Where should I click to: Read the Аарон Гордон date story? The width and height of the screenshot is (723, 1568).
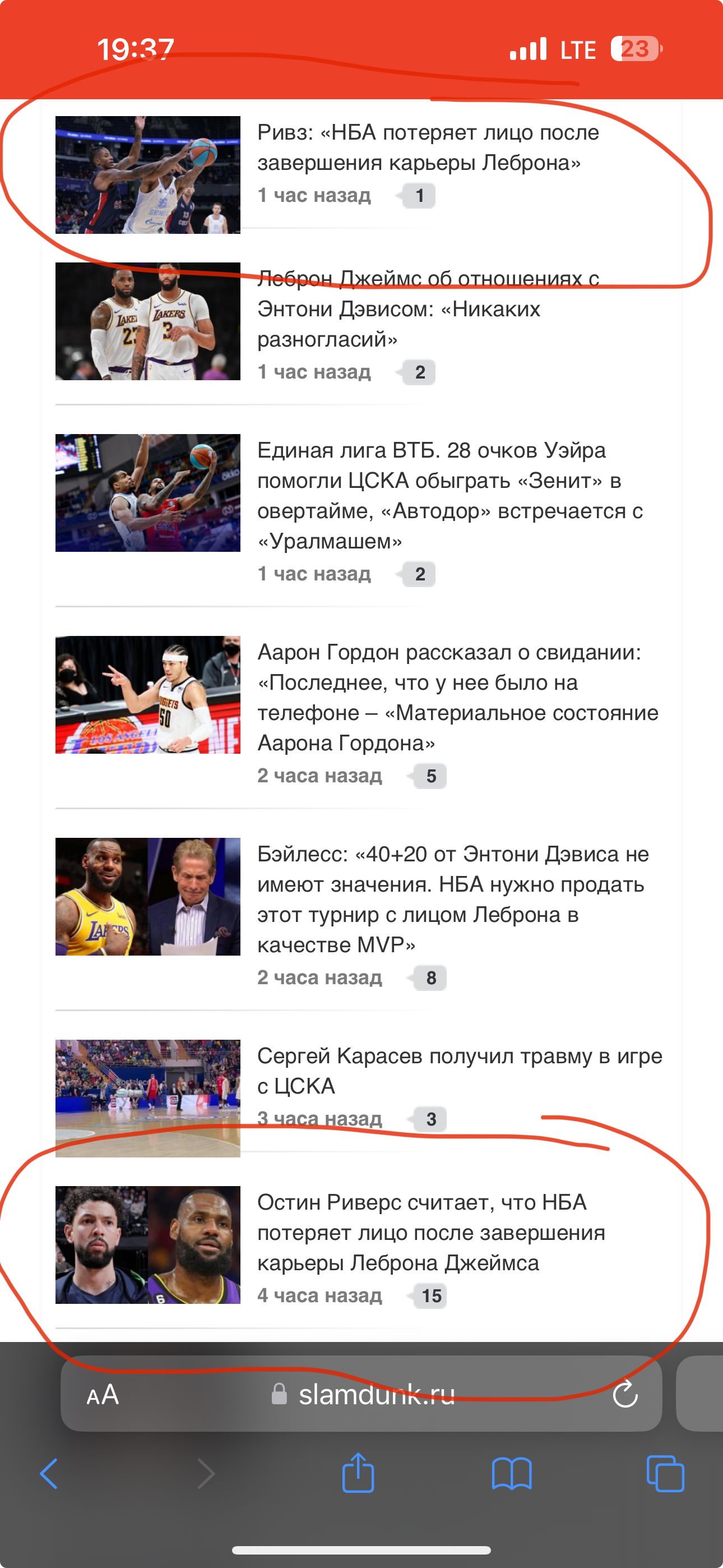[458, 698]
